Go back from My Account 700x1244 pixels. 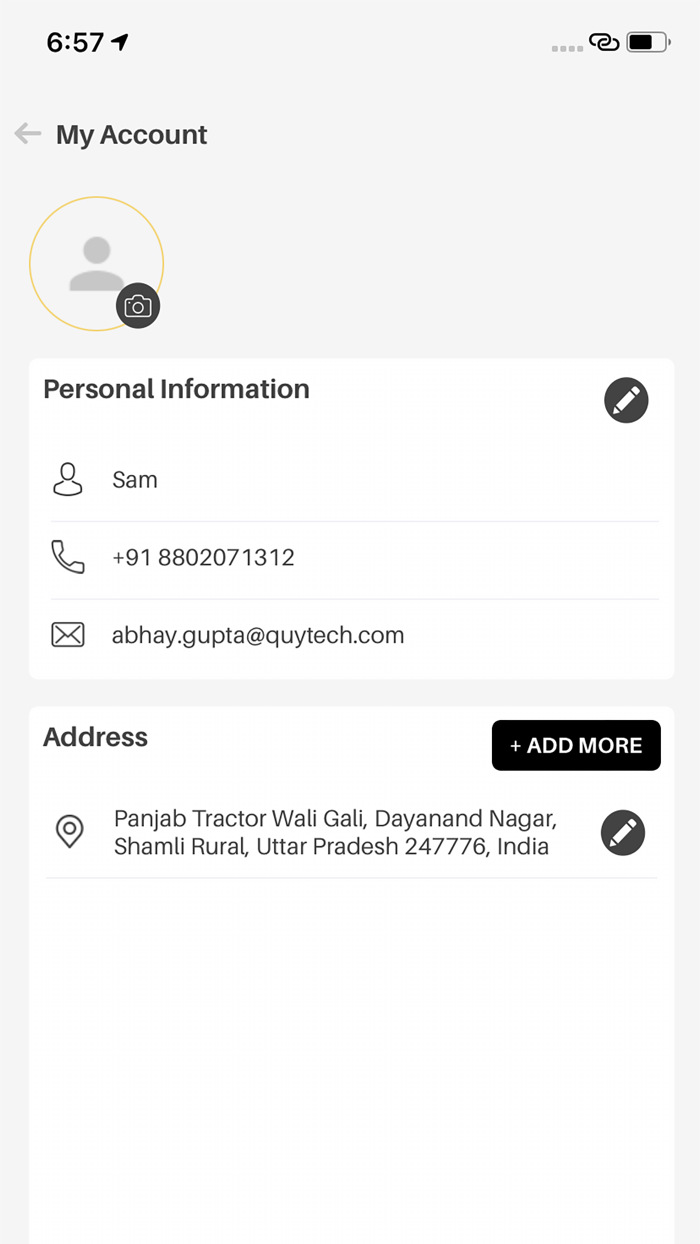click(x=28, y=134)
